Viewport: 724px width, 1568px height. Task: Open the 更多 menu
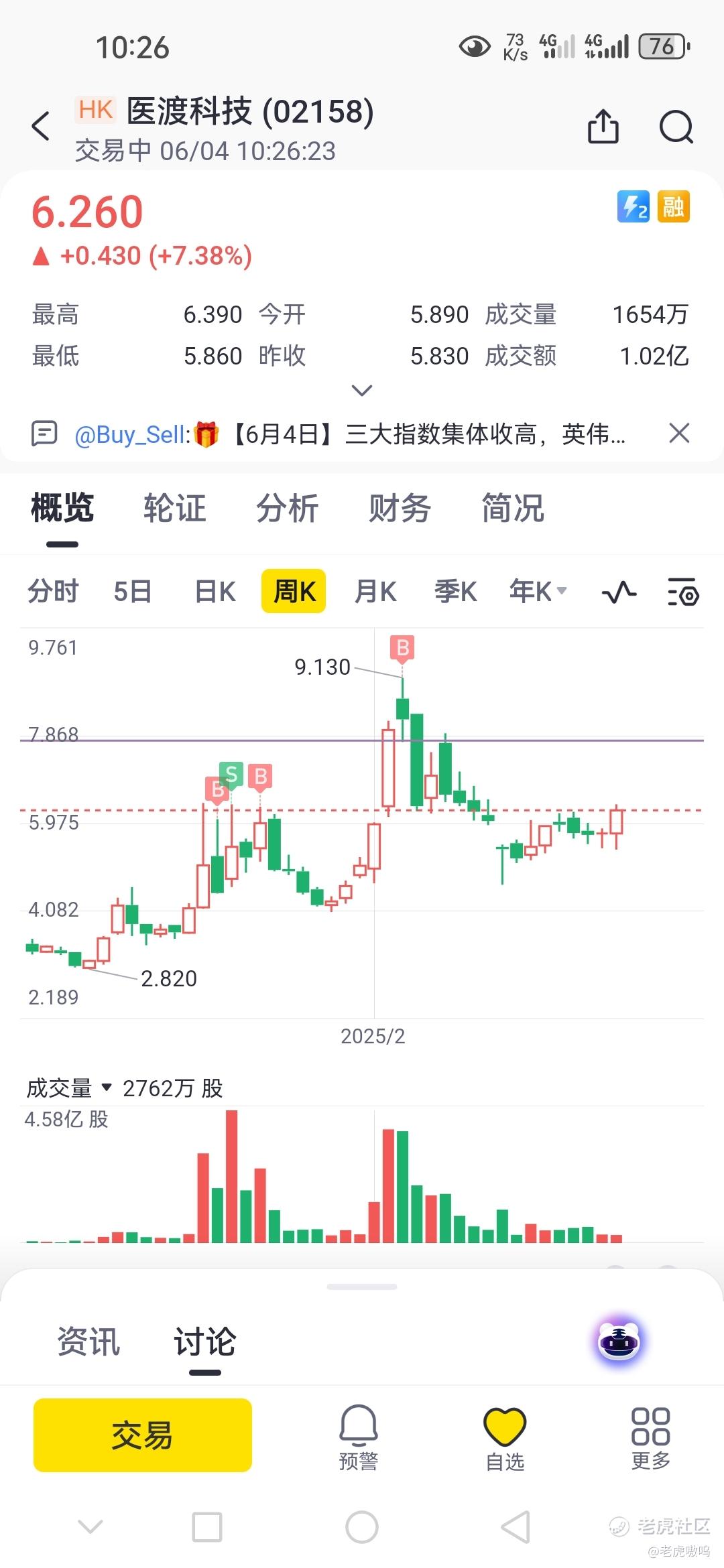650,1437
